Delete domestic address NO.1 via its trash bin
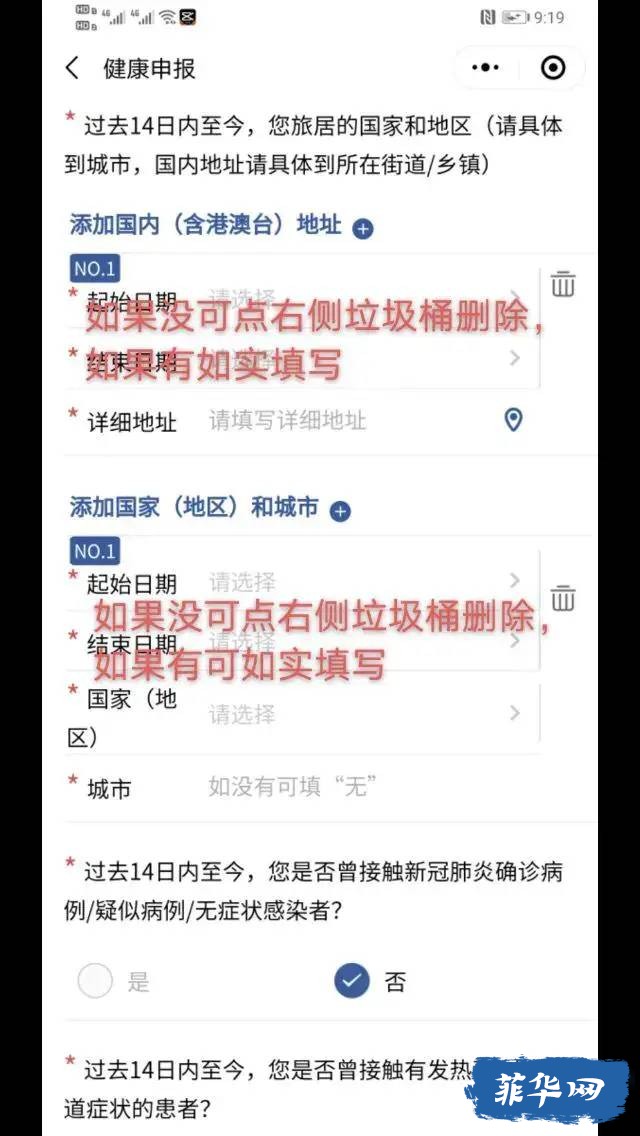 coord(563,284)
